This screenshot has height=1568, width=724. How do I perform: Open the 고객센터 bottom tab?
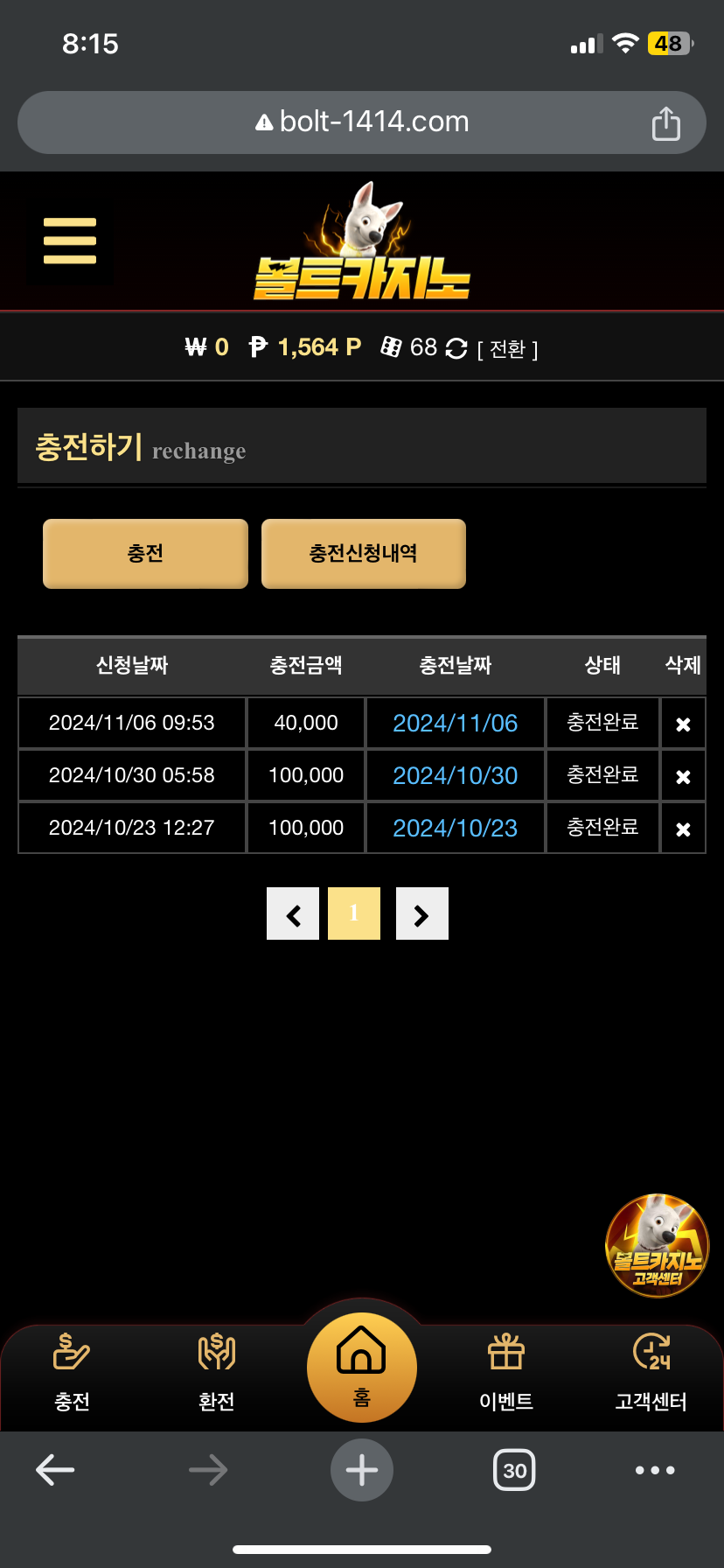(651, 1371)
